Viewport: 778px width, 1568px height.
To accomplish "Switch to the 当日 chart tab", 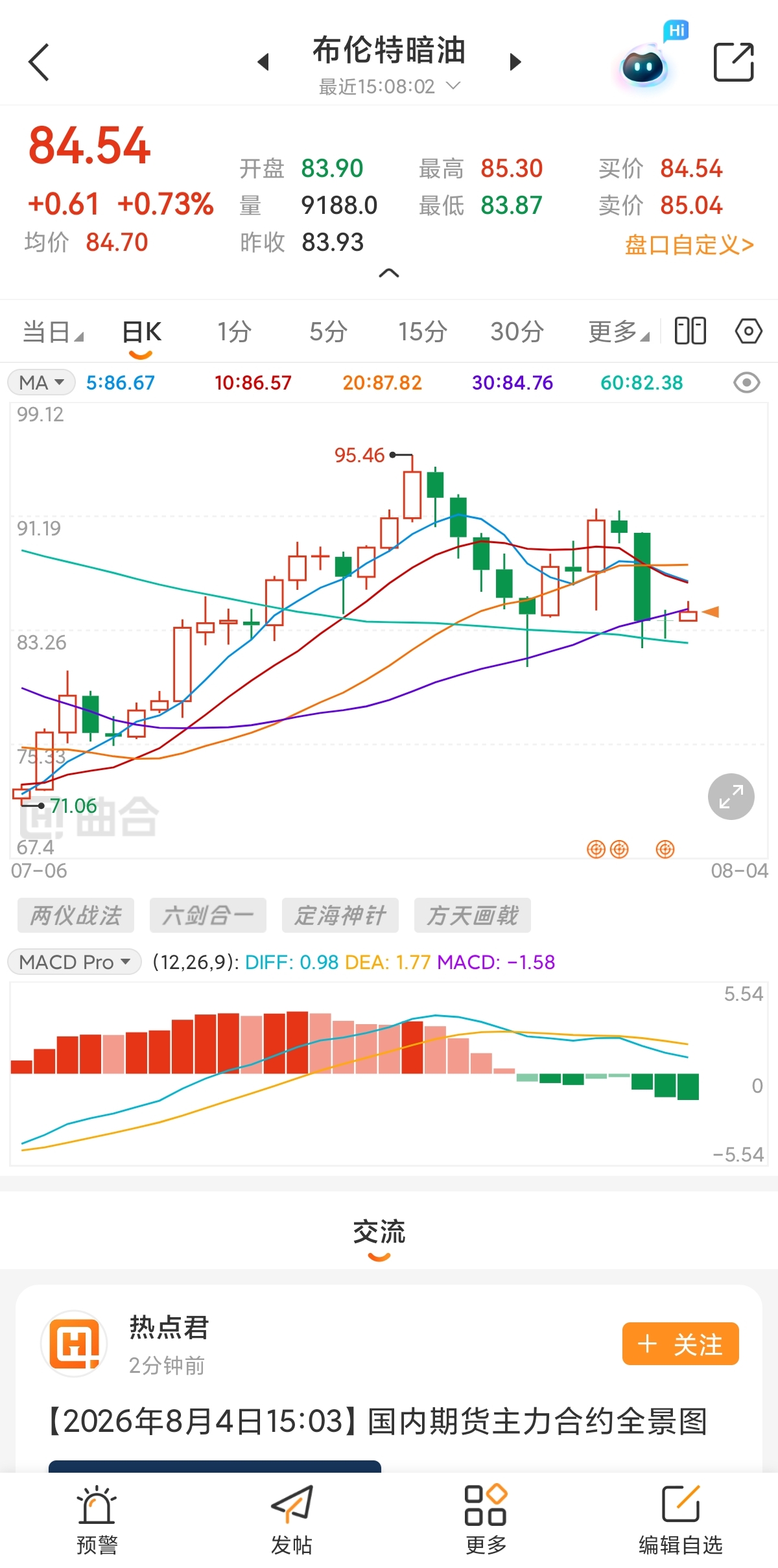I will [x=53, y=332].
